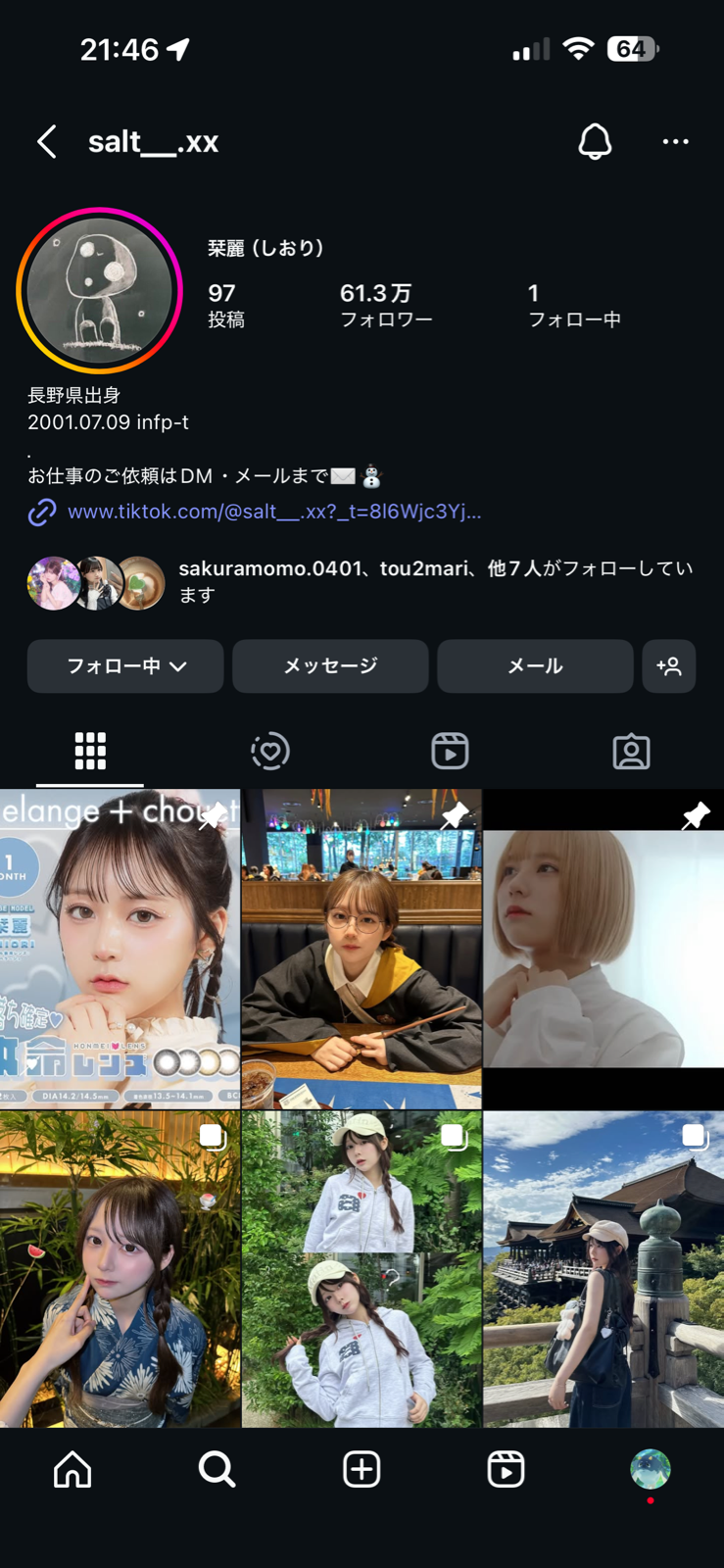Switch to the tagged photos tab

coord(631,752)
